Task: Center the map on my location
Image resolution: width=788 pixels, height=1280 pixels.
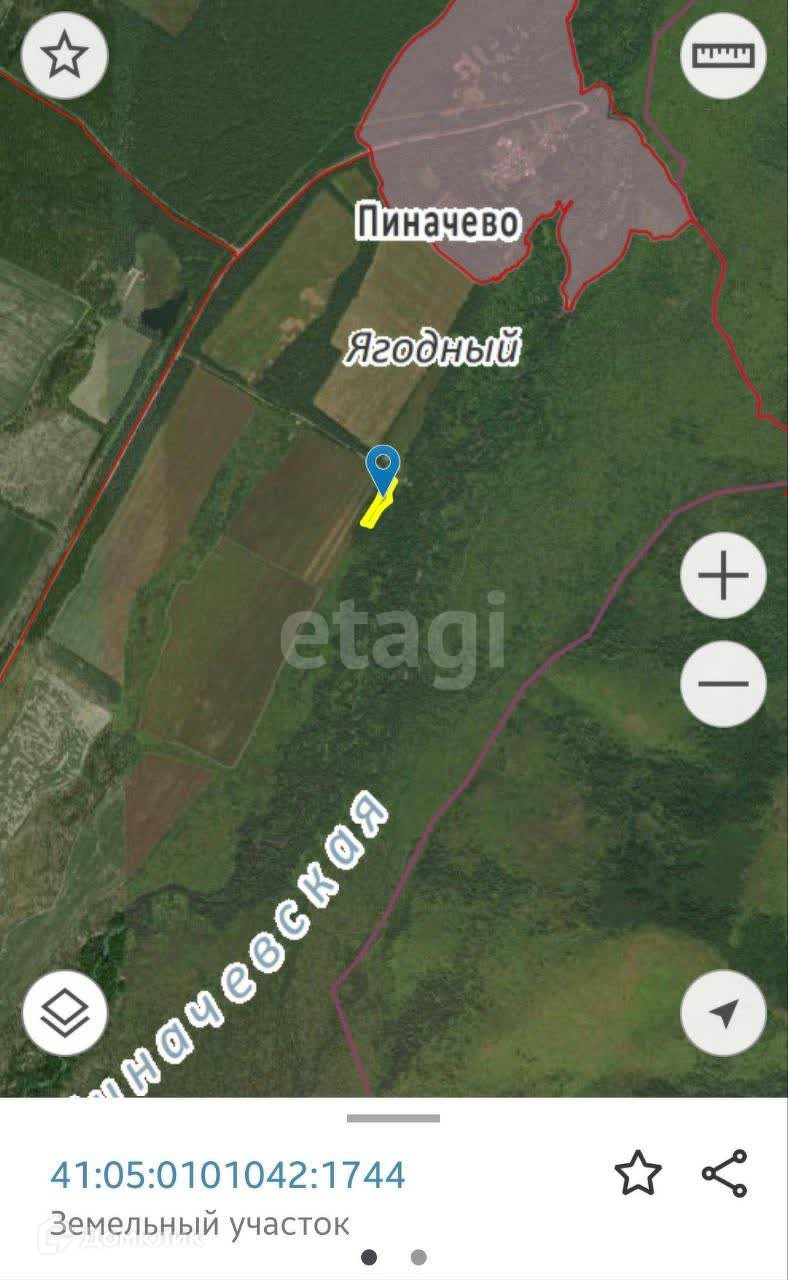Action: [723, 1012]
